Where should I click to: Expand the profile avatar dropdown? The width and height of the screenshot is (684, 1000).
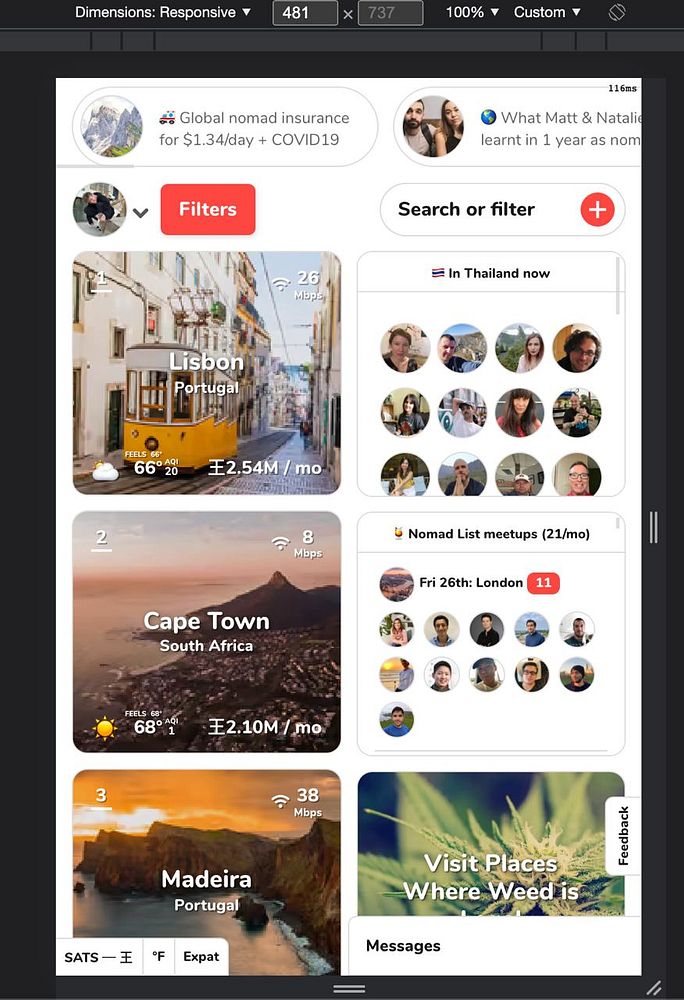140,212
